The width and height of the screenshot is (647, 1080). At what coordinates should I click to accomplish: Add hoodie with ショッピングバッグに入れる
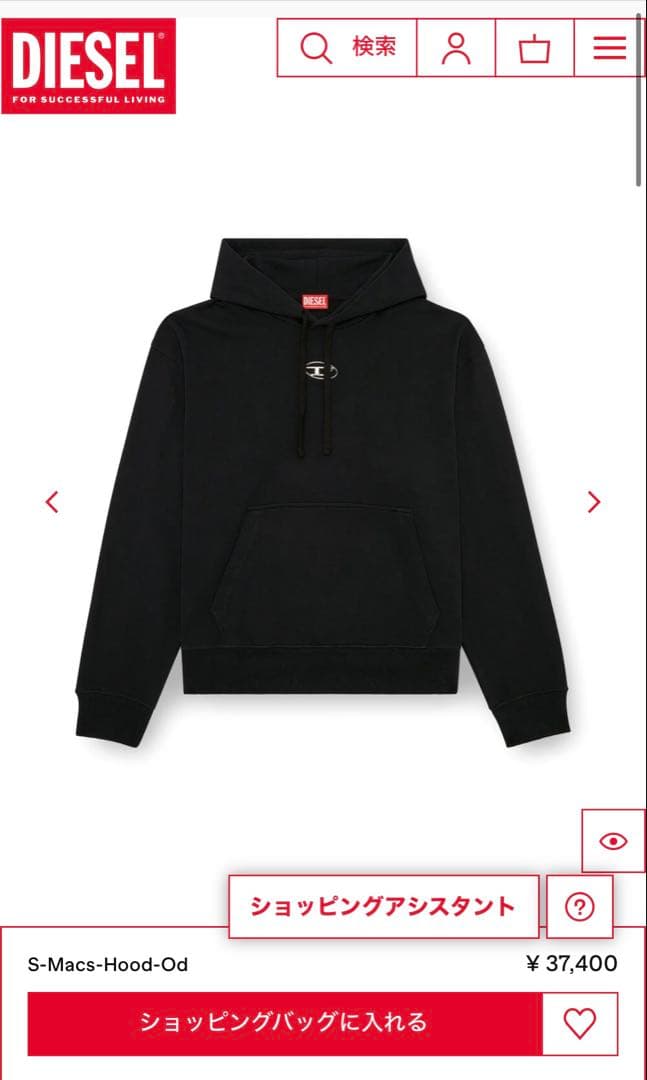284,1022
